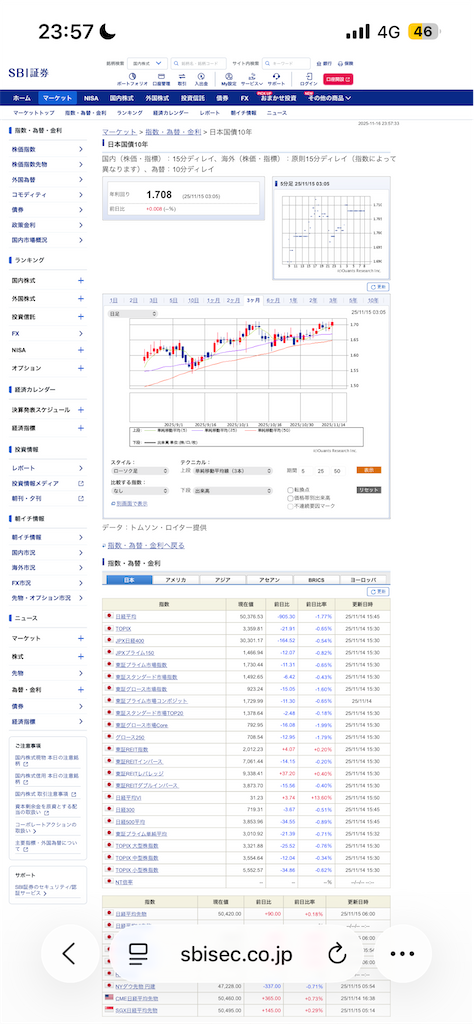Switch to the NISA navigation tab
The image size is (474, 1024).
tap(91, 97)
